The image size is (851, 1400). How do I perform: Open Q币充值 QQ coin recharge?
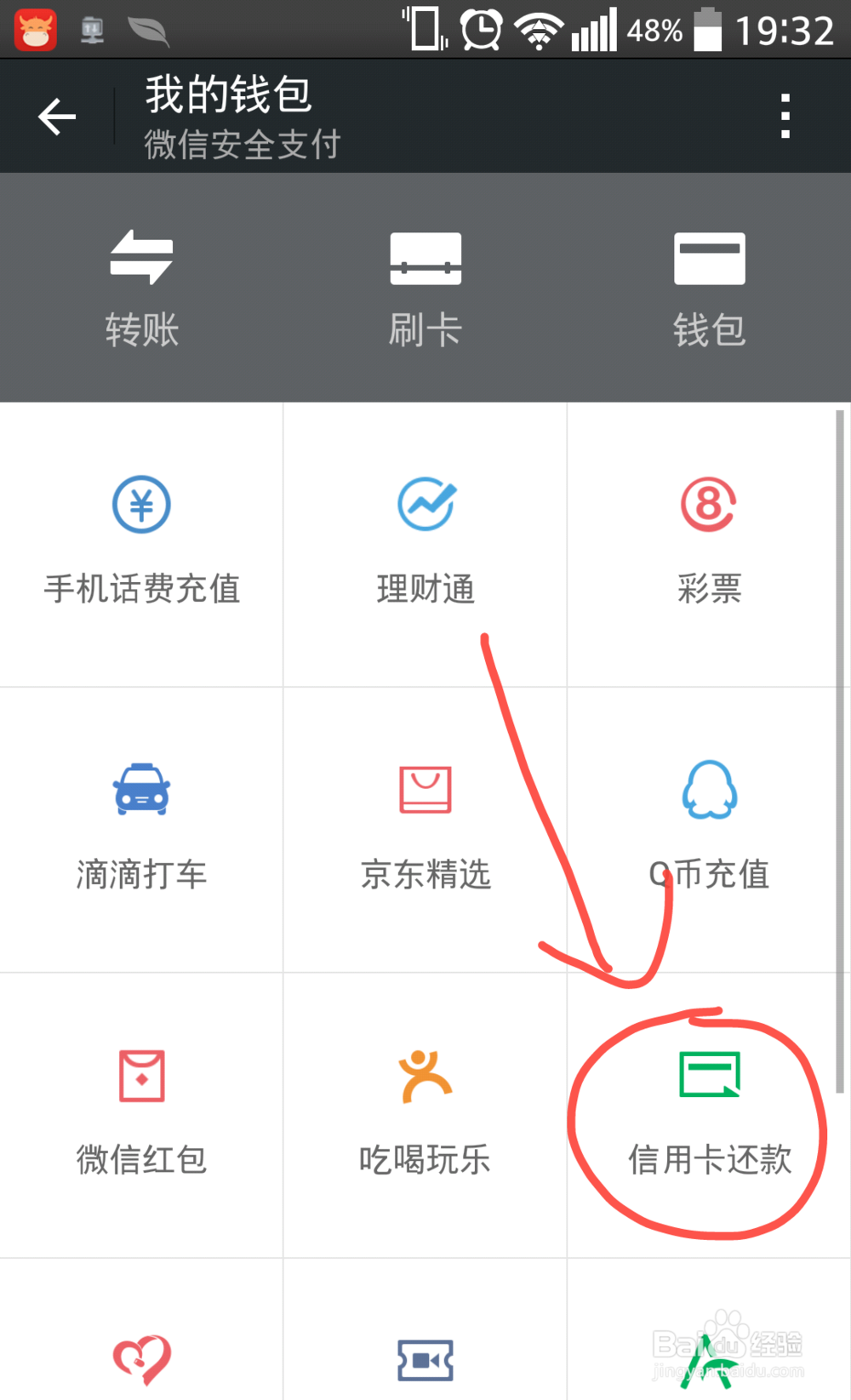[709, 826]
